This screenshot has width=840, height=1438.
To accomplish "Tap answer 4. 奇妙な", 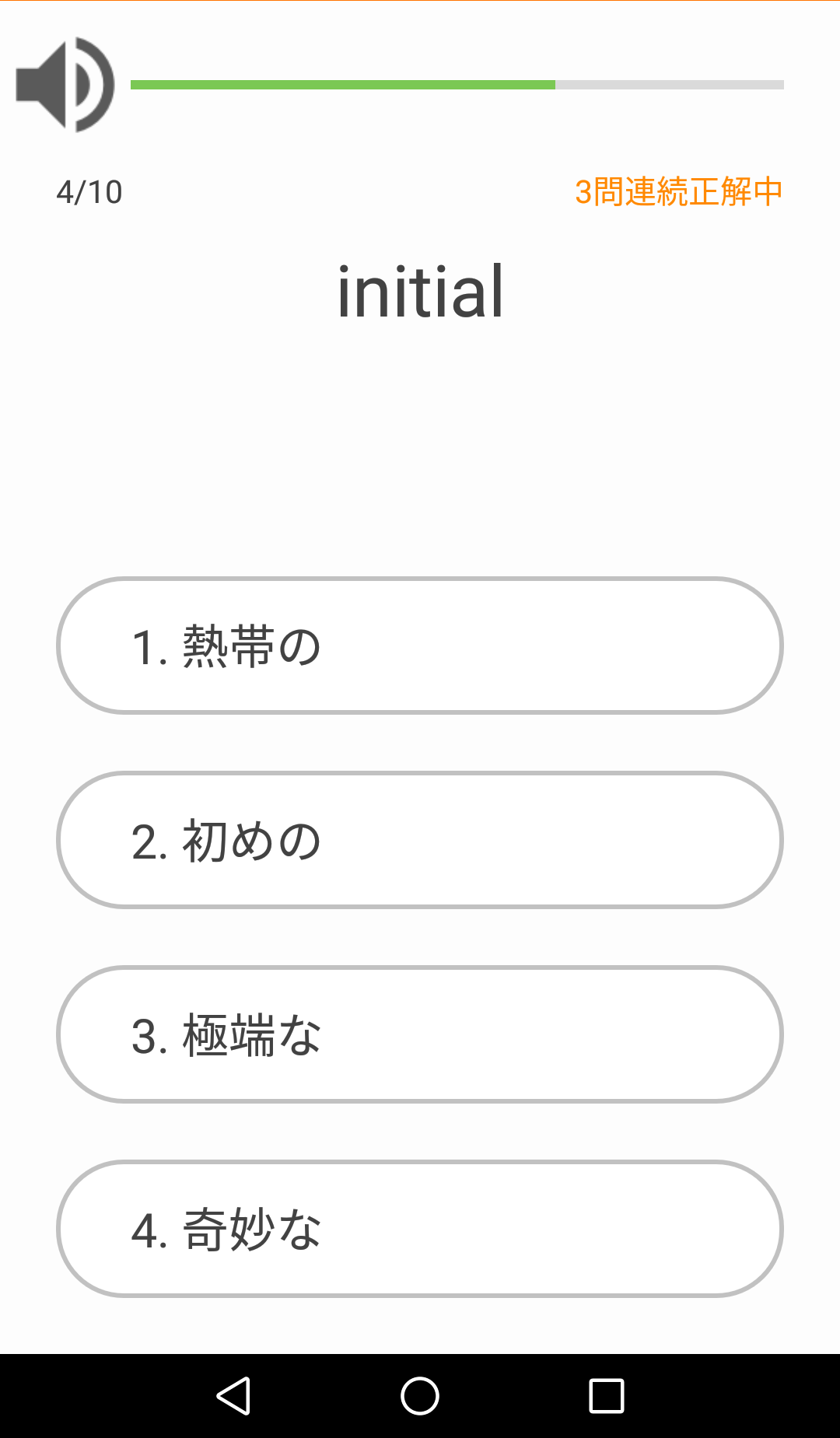I will (x=420, y=1229).
